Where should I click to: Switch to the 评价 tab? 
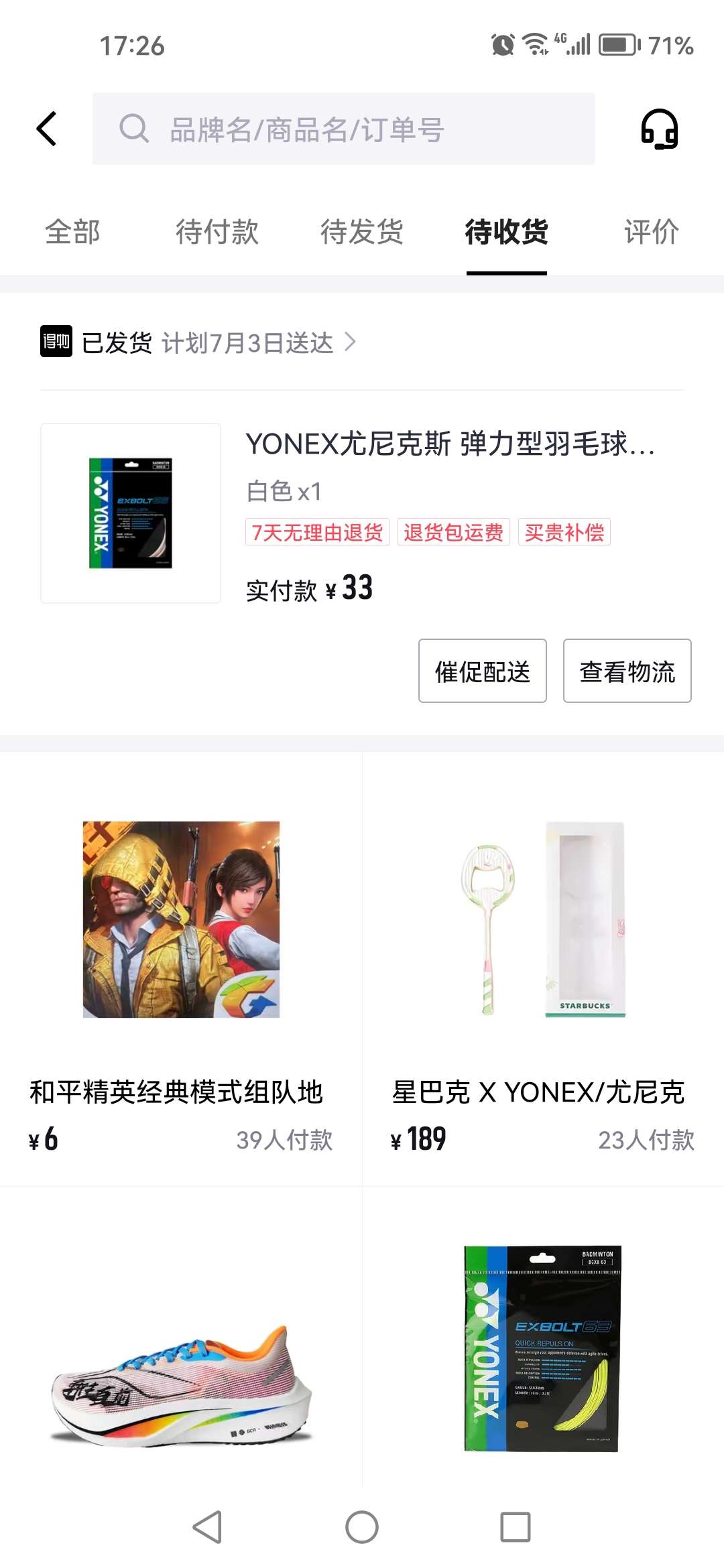tap(652, 232)
